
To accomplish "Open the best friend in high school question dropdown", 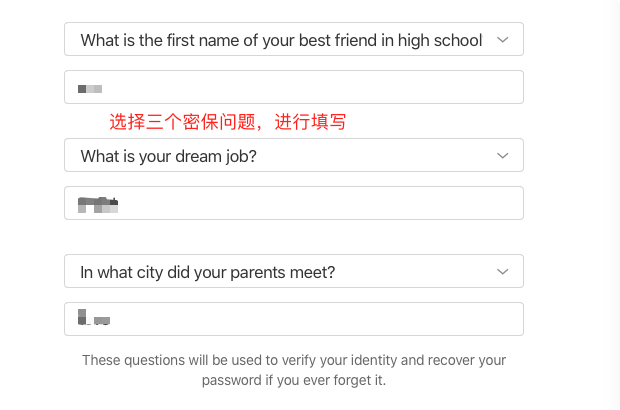I will (x=293, y=40).
